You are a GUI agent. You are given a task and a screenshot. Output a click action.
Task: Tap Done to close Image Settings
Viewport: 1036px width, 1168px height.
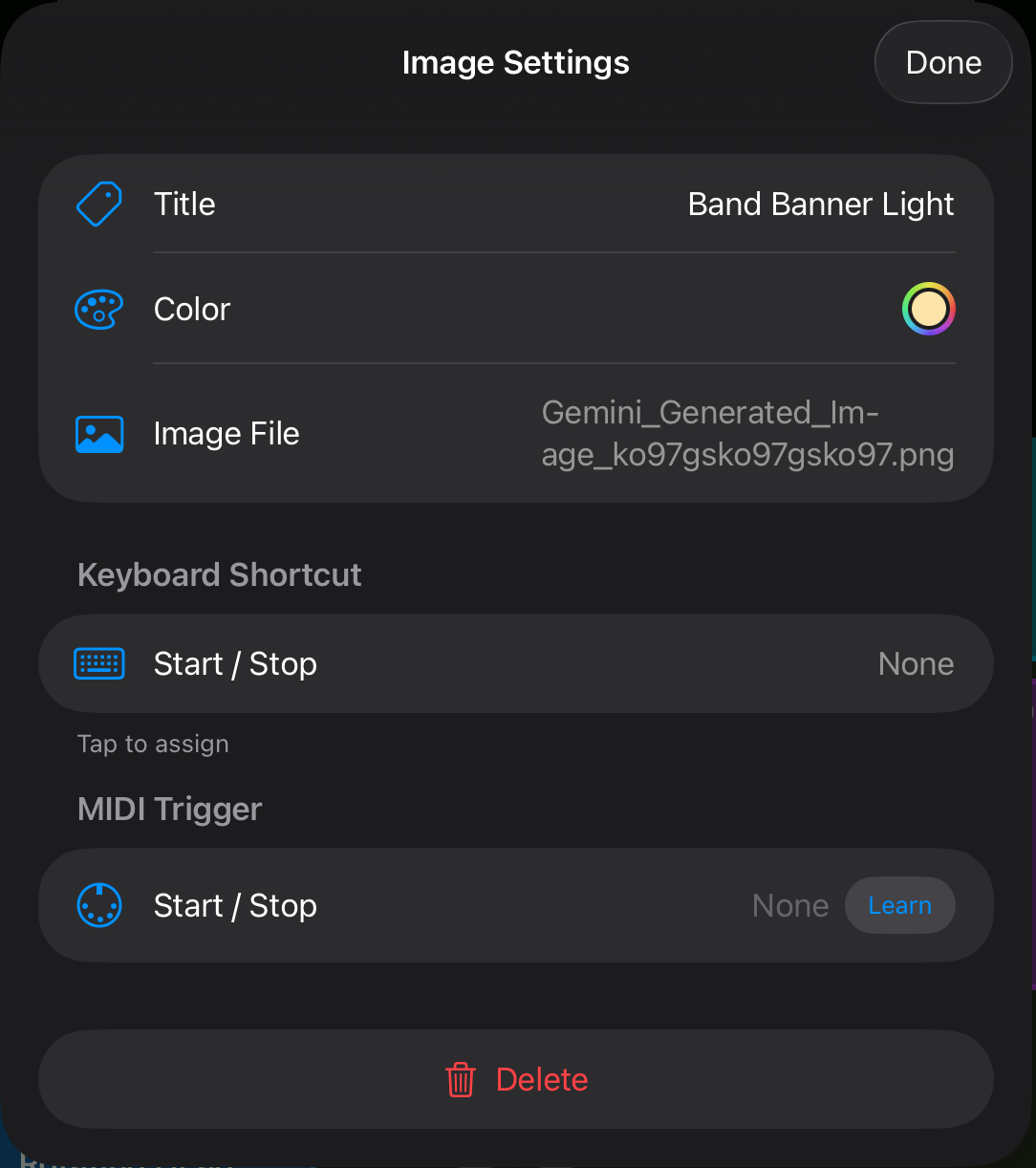[942, 62]
